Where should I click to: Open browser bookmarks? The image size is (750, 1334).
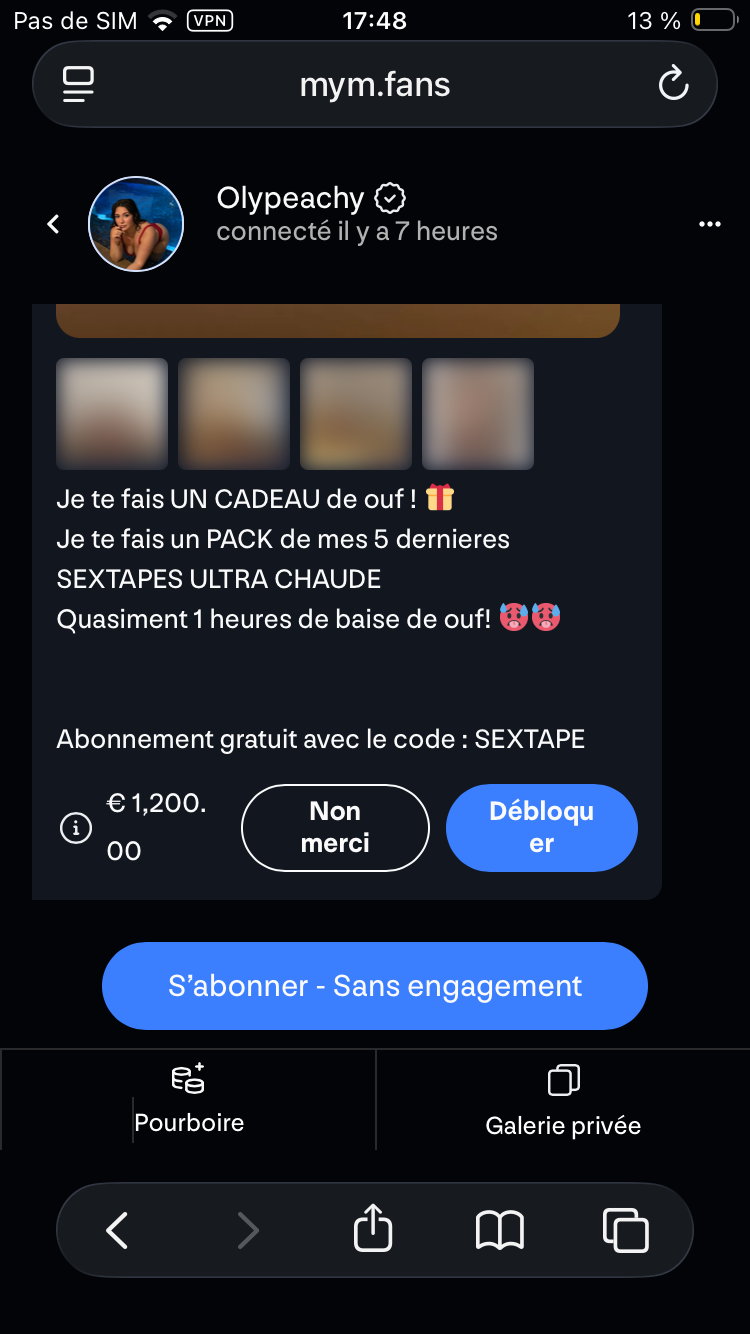point(499,1229)
